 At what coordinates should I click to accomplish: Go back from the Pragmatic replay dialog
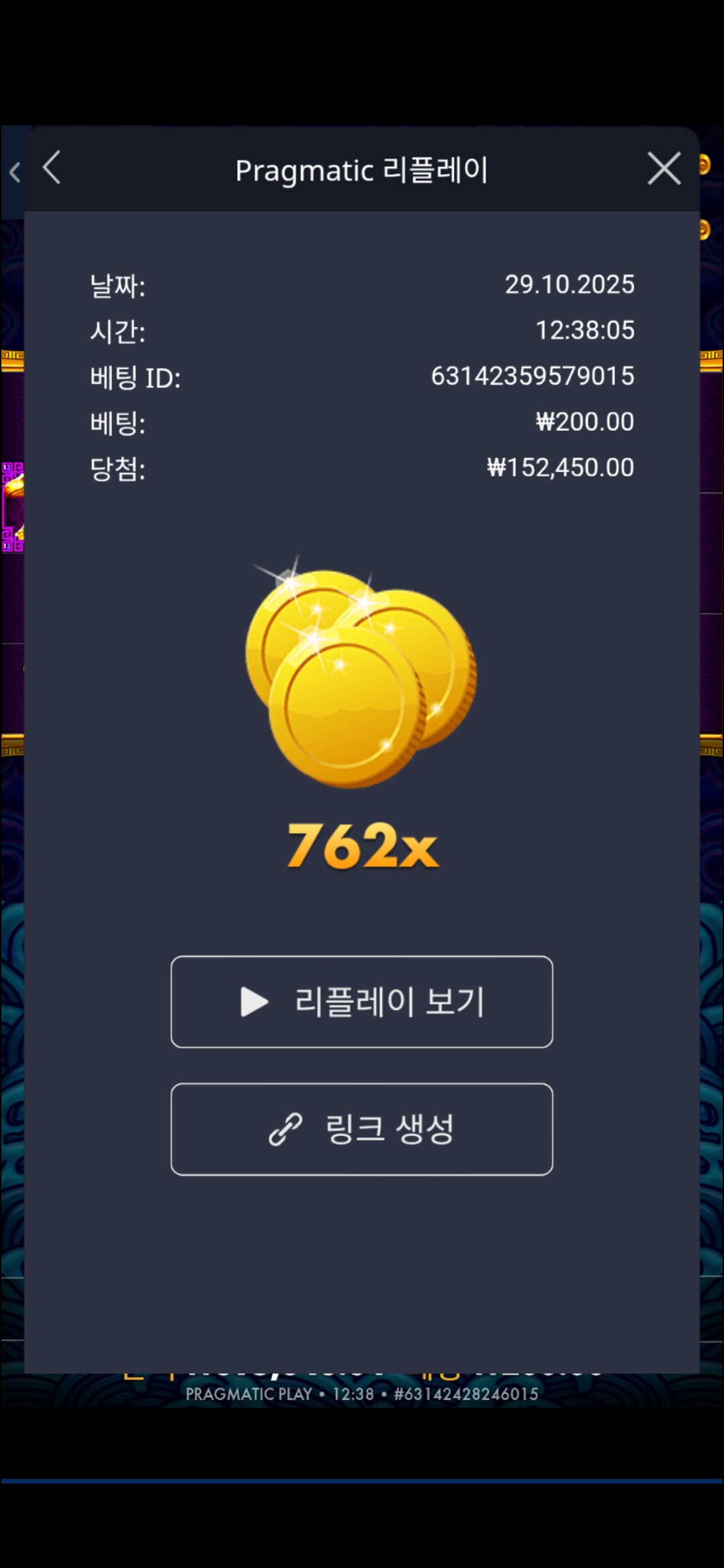pyautogui.click(x=52, y=168)
